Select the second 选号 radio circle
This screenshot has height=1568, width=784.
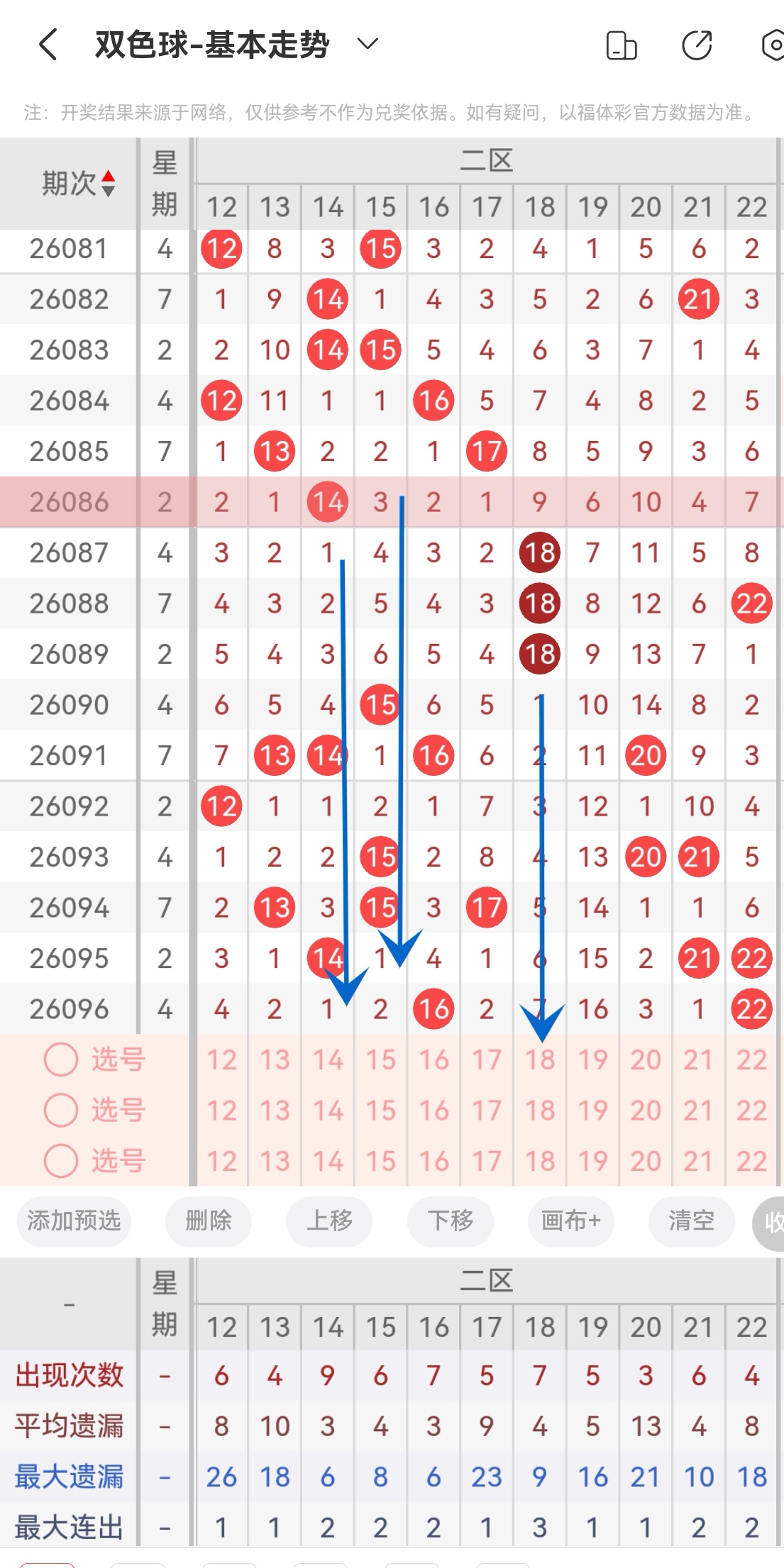click(61, 1110)
